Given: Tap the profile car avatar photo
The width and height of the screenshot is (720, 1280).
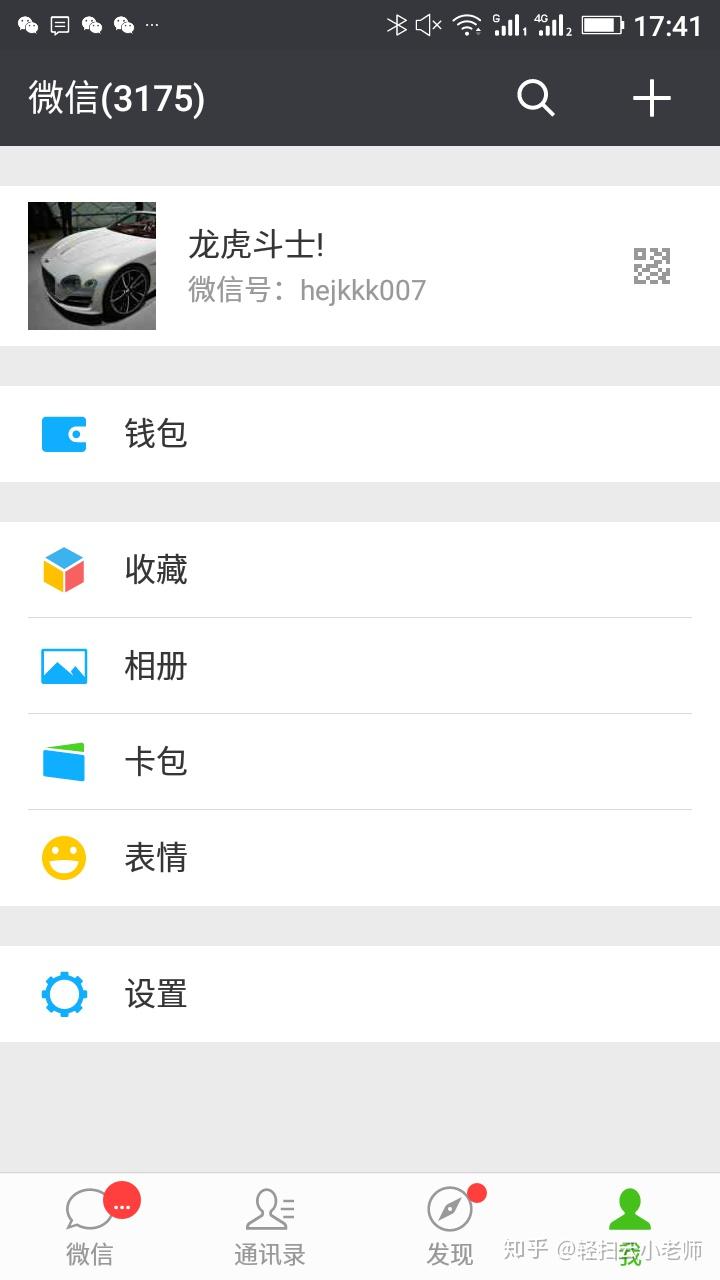Looking at the screenshot, I should point(91,266).
